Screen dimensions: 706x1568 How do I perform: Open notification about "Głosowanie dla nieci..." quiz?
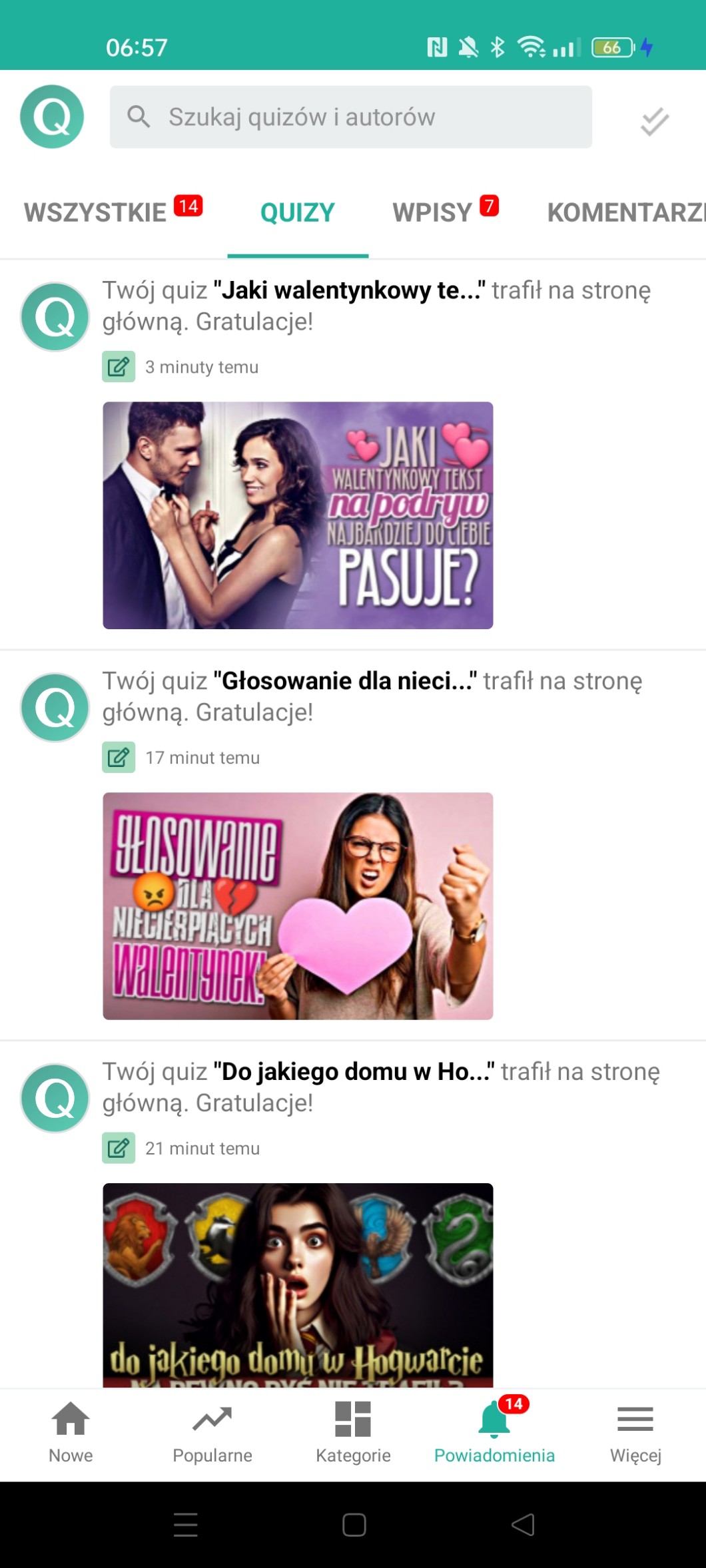coord(373,696)
